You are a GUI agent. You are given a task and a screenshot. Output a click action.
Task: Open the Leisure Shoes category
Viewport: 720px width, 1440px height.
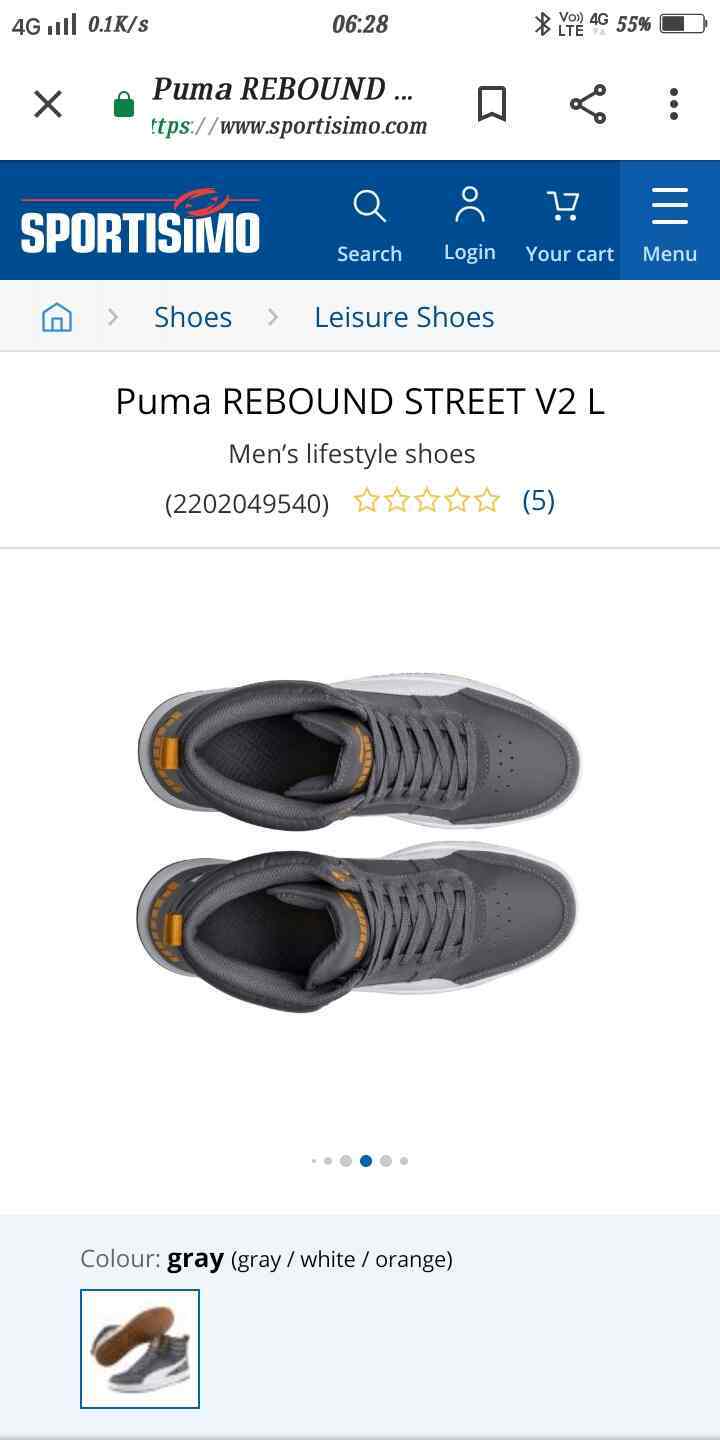click(404, 317)
